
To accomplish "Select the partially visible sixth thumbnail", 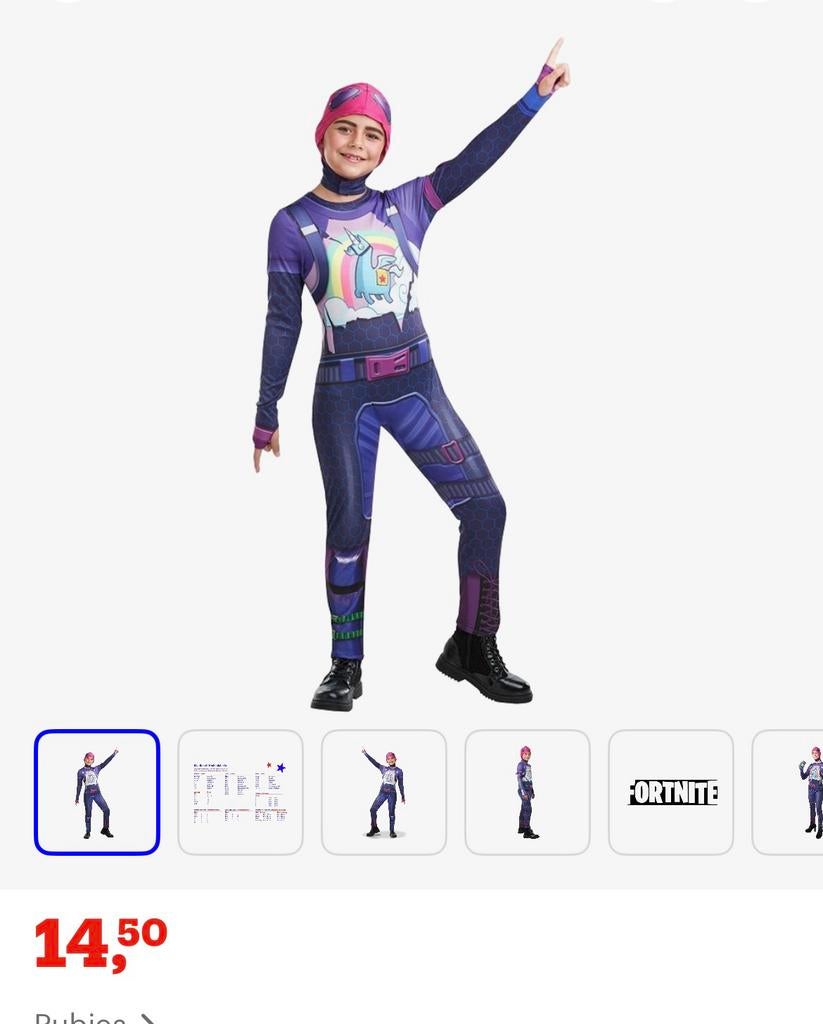I will (790, 792).
